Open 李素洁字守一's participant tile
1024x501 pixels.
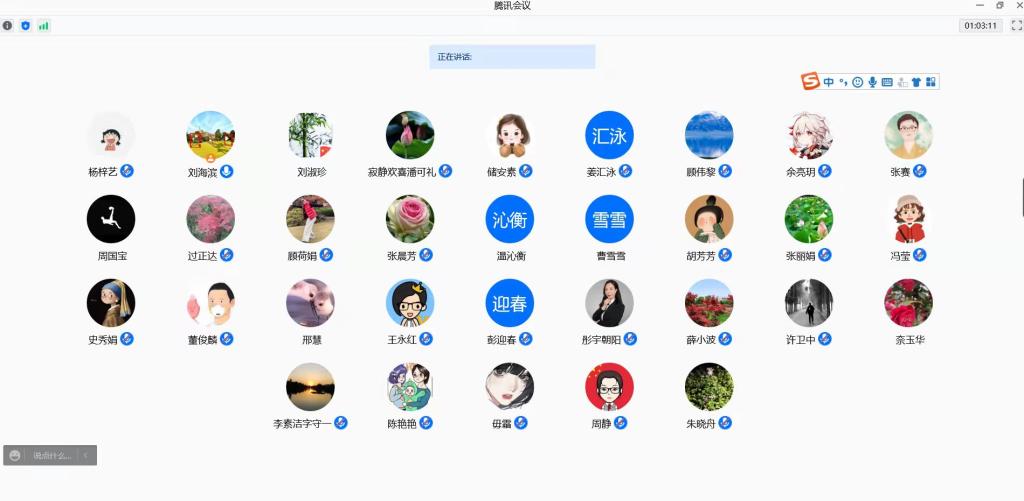[310, 387]
